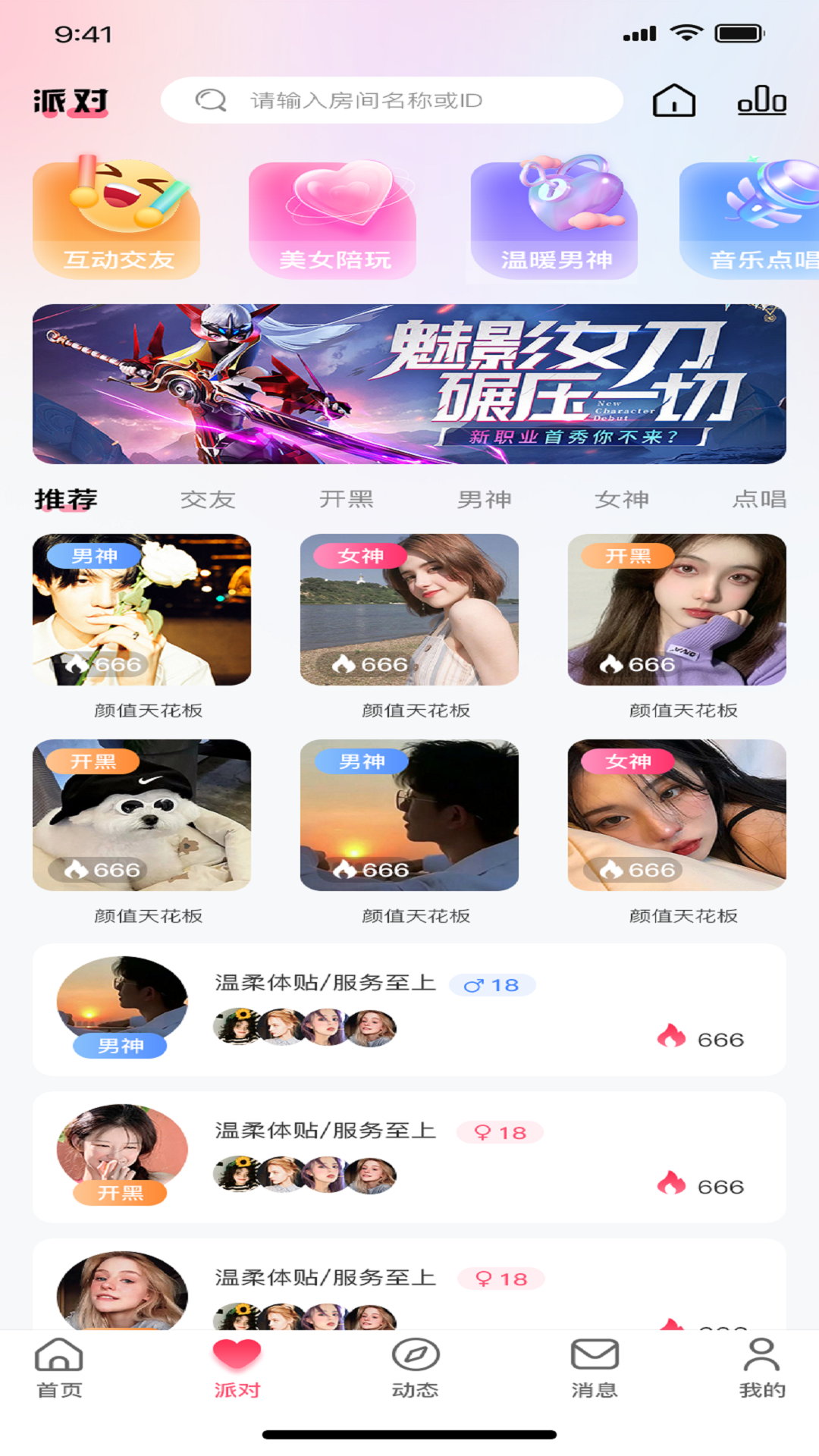Tap the room name or ID search field

click(391, 100)
